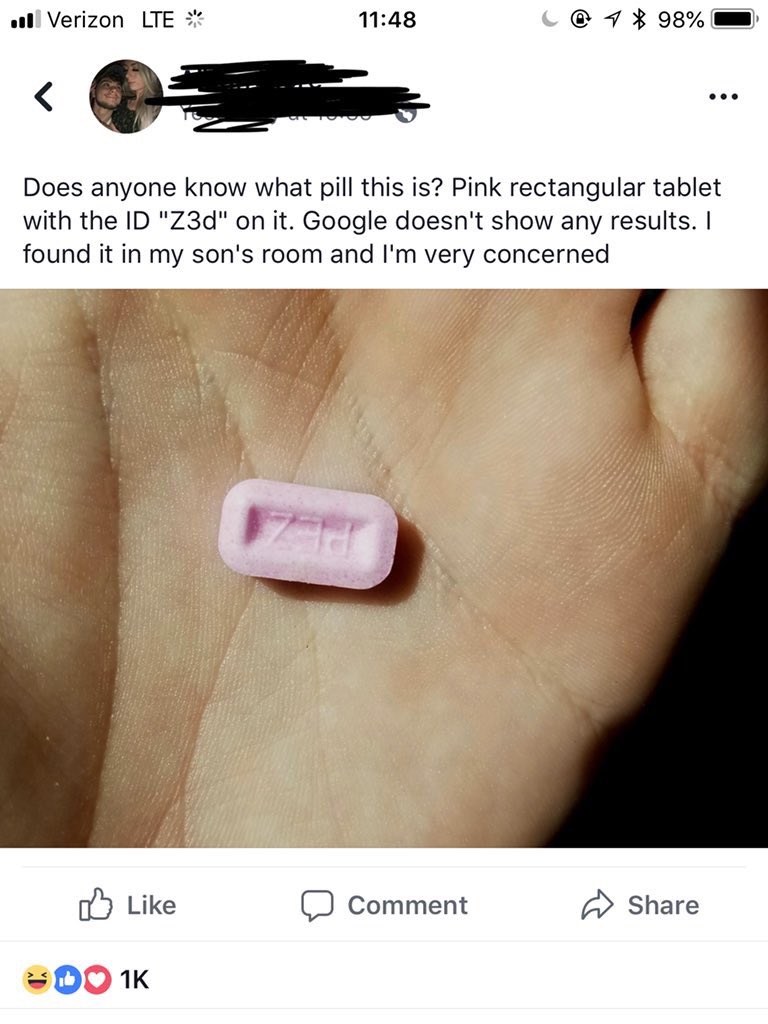
Task: Share this post
Action: (x=640, y=905)
